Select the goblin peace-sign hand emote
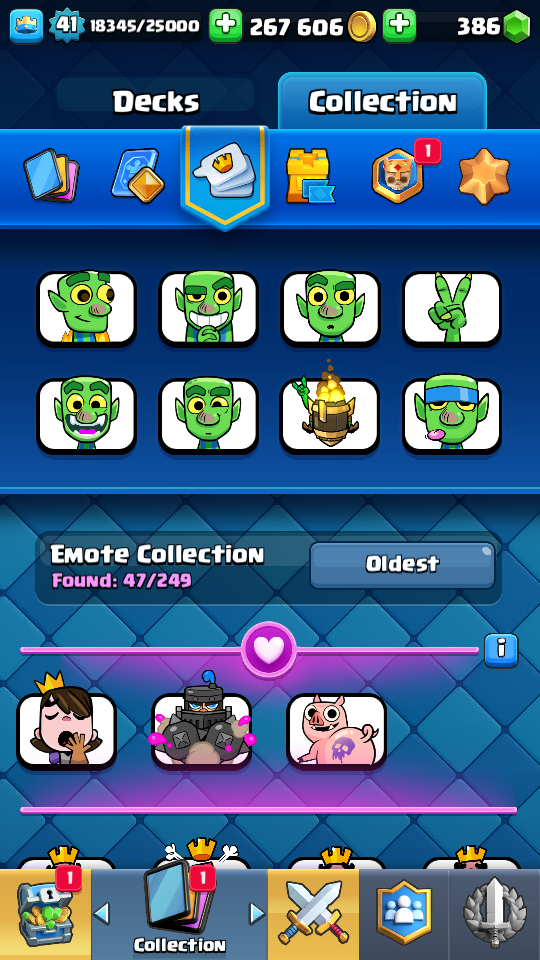This screenshot has width=540, height=960. point(452,309)
